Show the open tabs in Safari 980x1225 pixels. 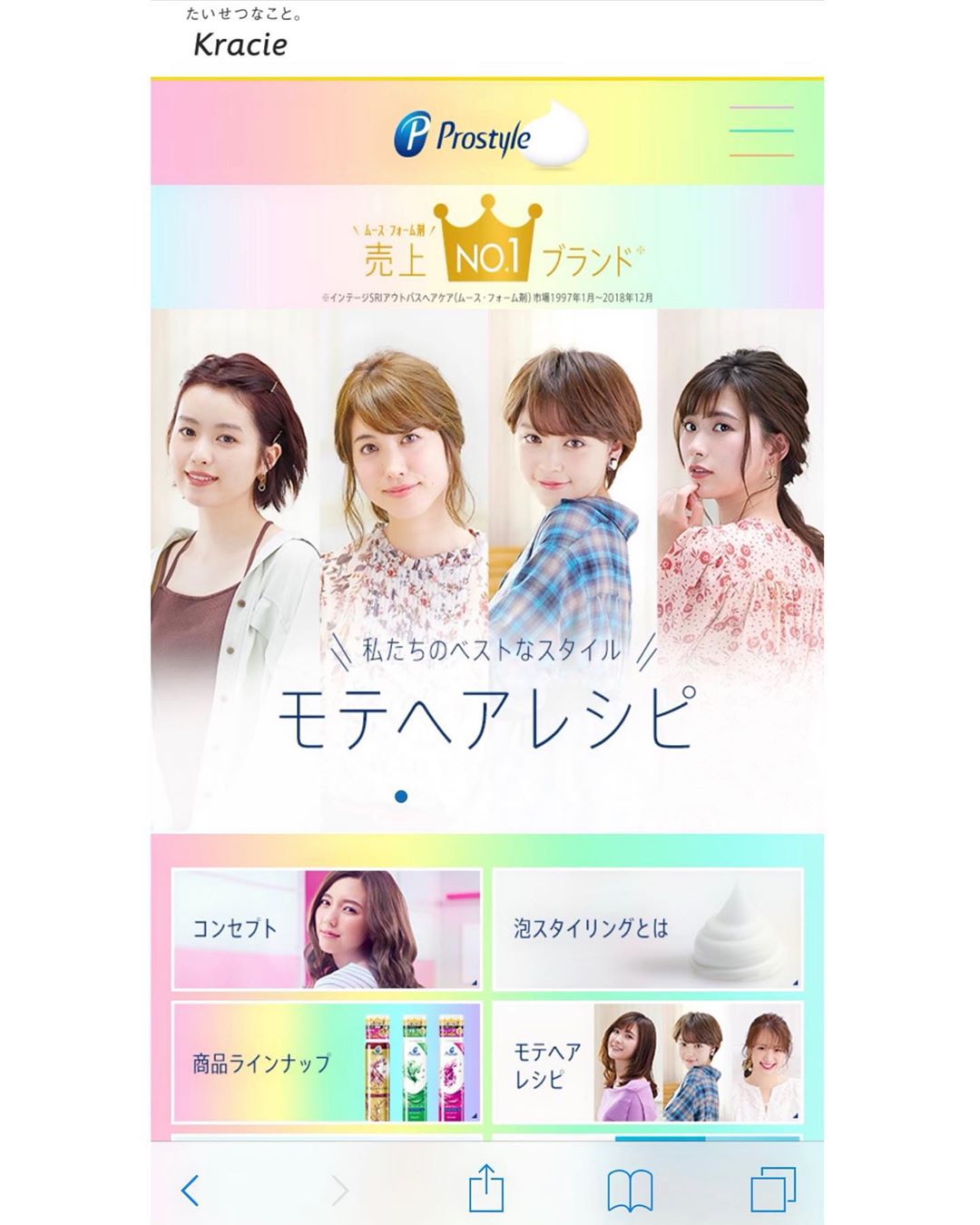tap(773, 1190)
